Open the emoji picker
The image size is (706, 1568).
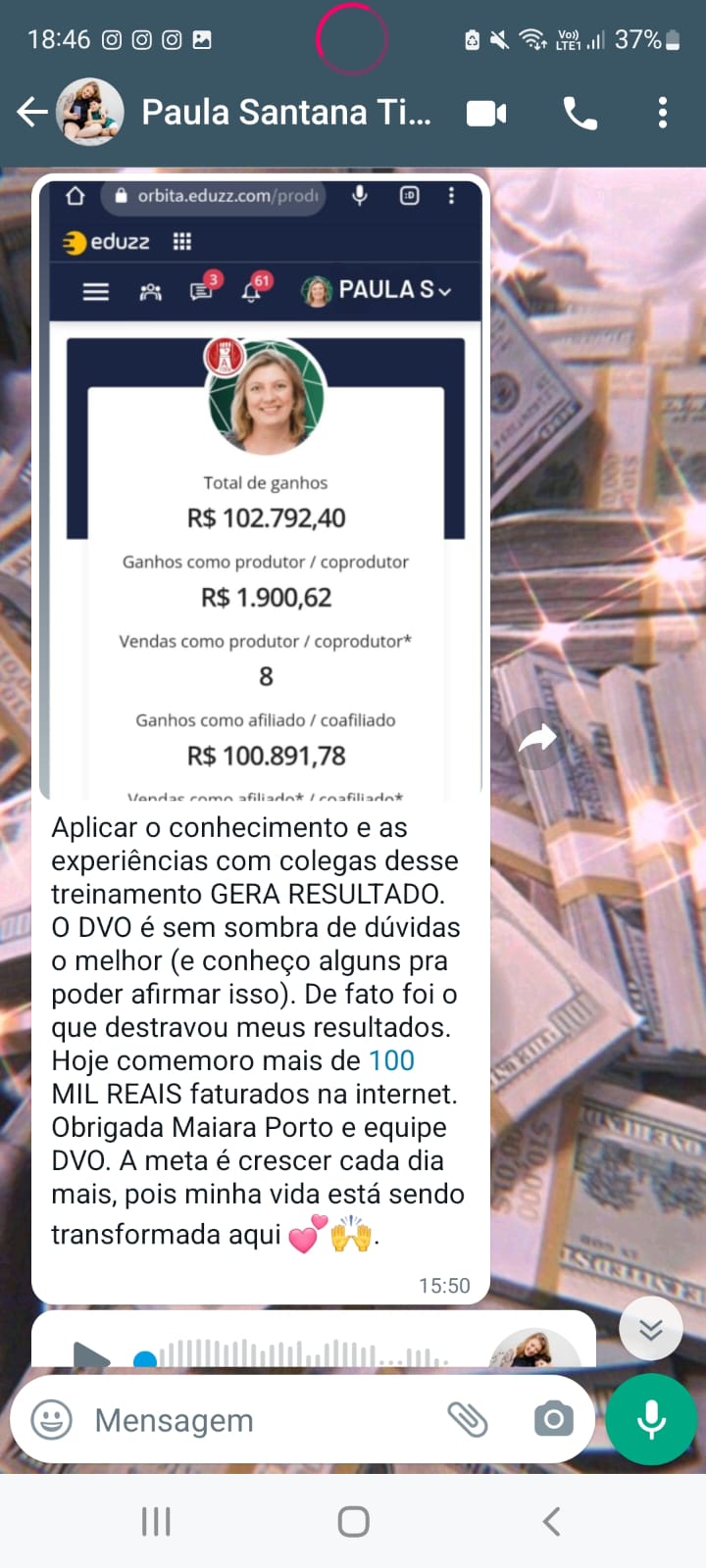51,1419
